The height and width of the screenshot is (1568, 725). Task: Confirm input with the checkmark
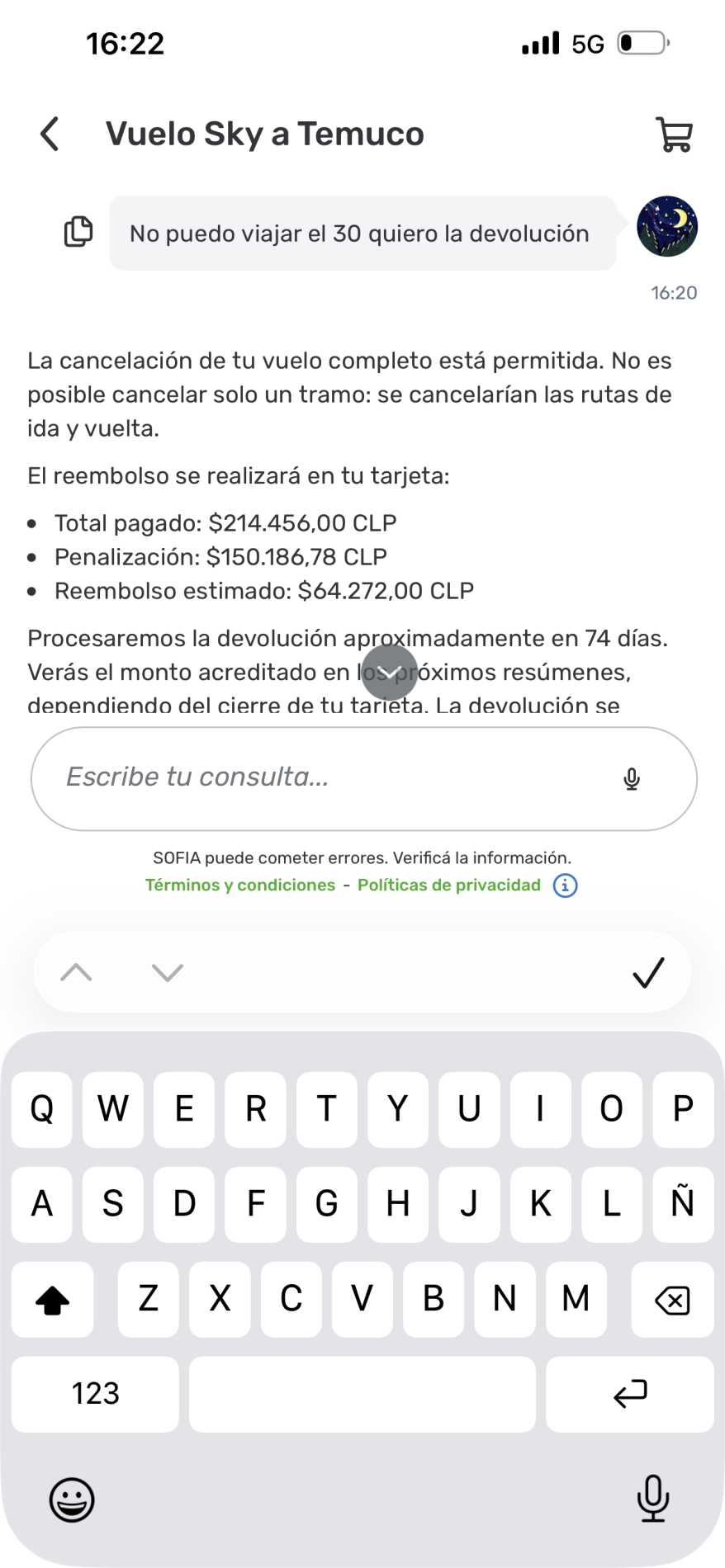click(648, 972)
